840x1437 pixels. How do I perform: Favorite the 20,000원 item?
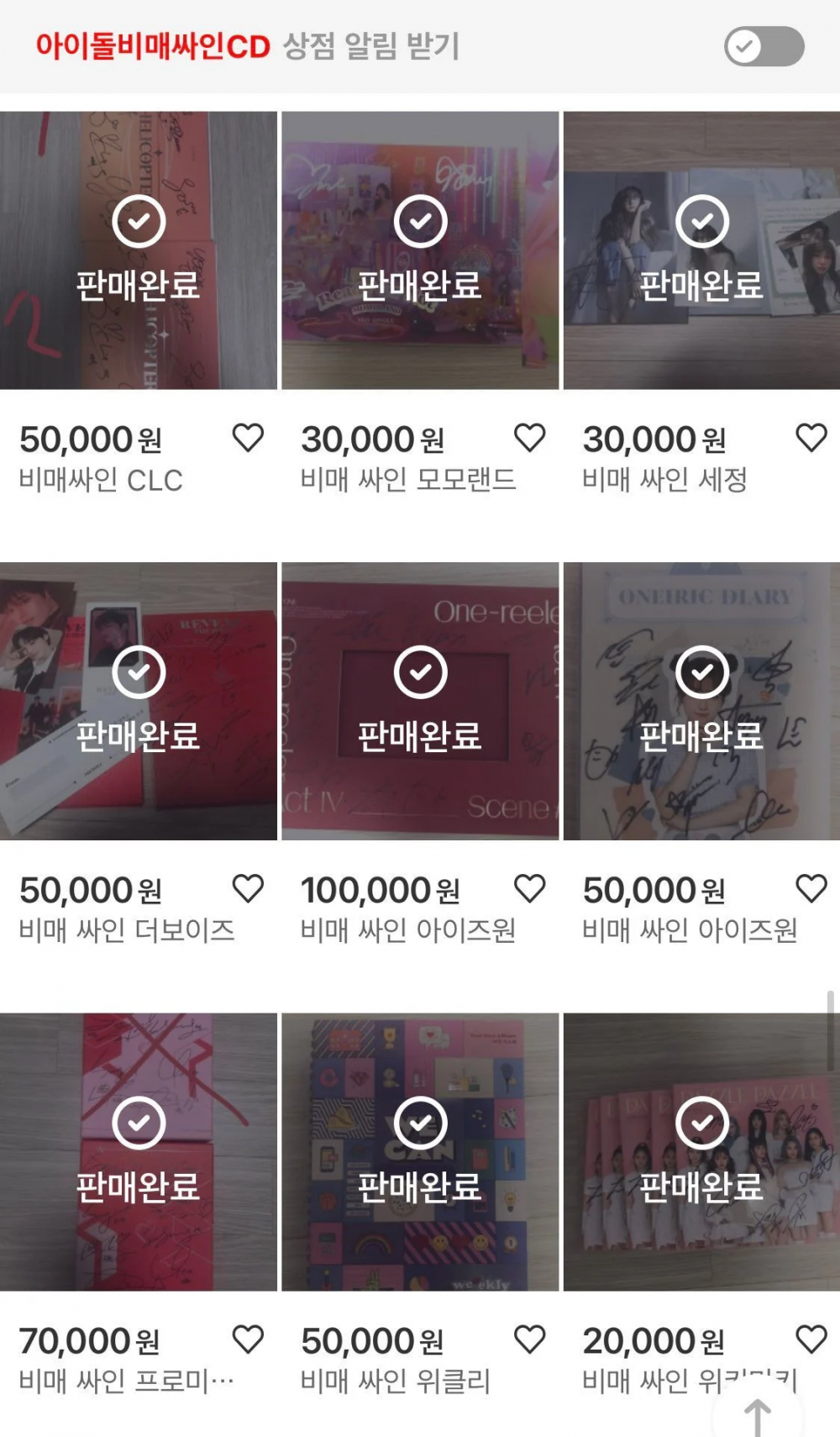tap(811, 1339)
